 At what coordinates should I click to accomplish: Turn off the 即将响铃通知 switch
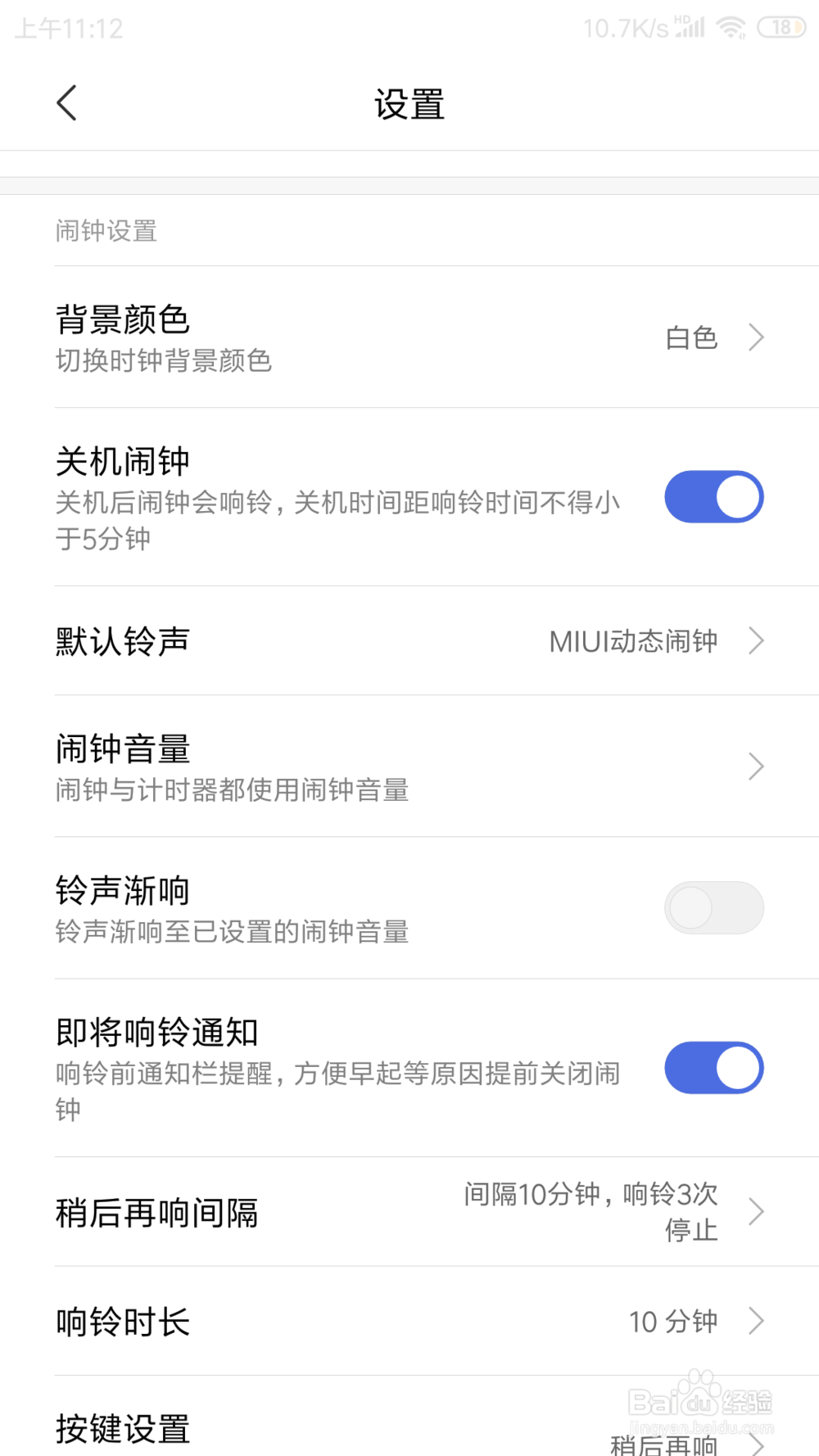713,1069
